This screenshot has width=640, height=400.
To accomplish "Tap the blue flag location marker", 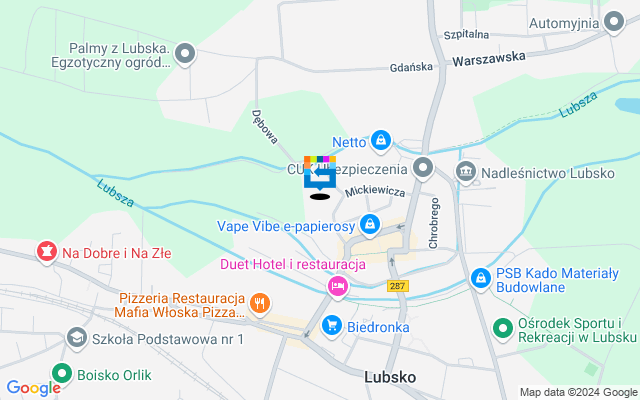I will [x=320, y=176].
